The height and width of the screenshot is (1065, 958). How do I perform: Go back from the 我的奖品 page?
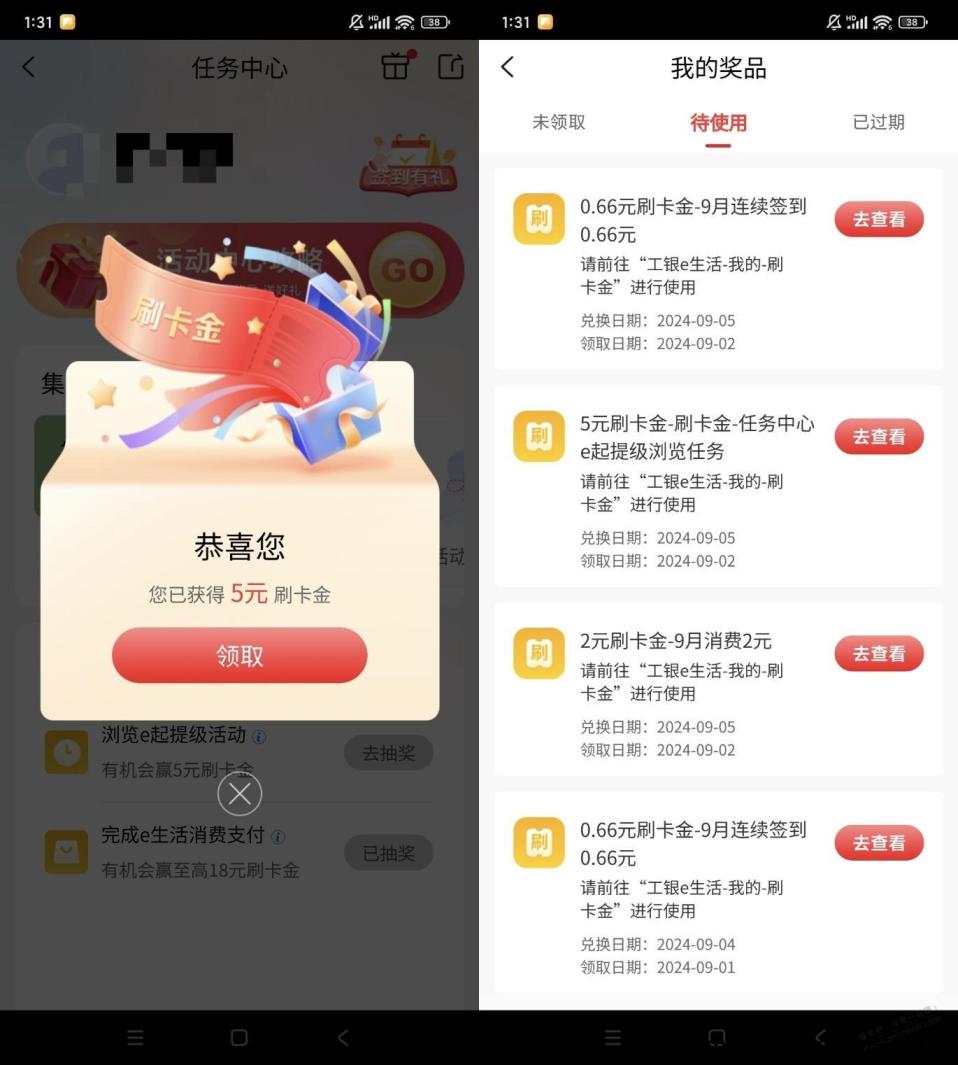(x=507, y=67)
